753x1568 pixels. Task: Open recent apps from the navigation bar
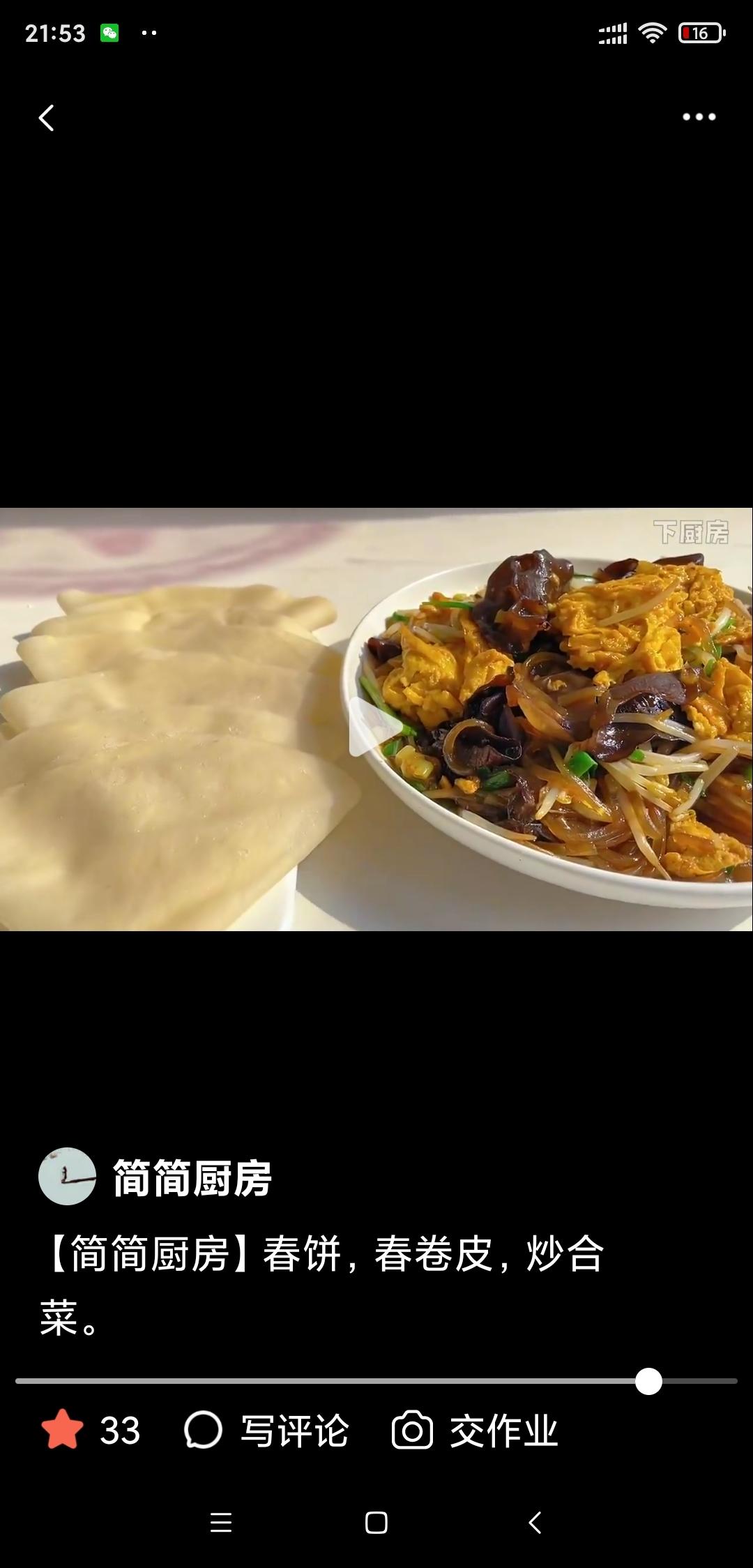point(221,1522)
